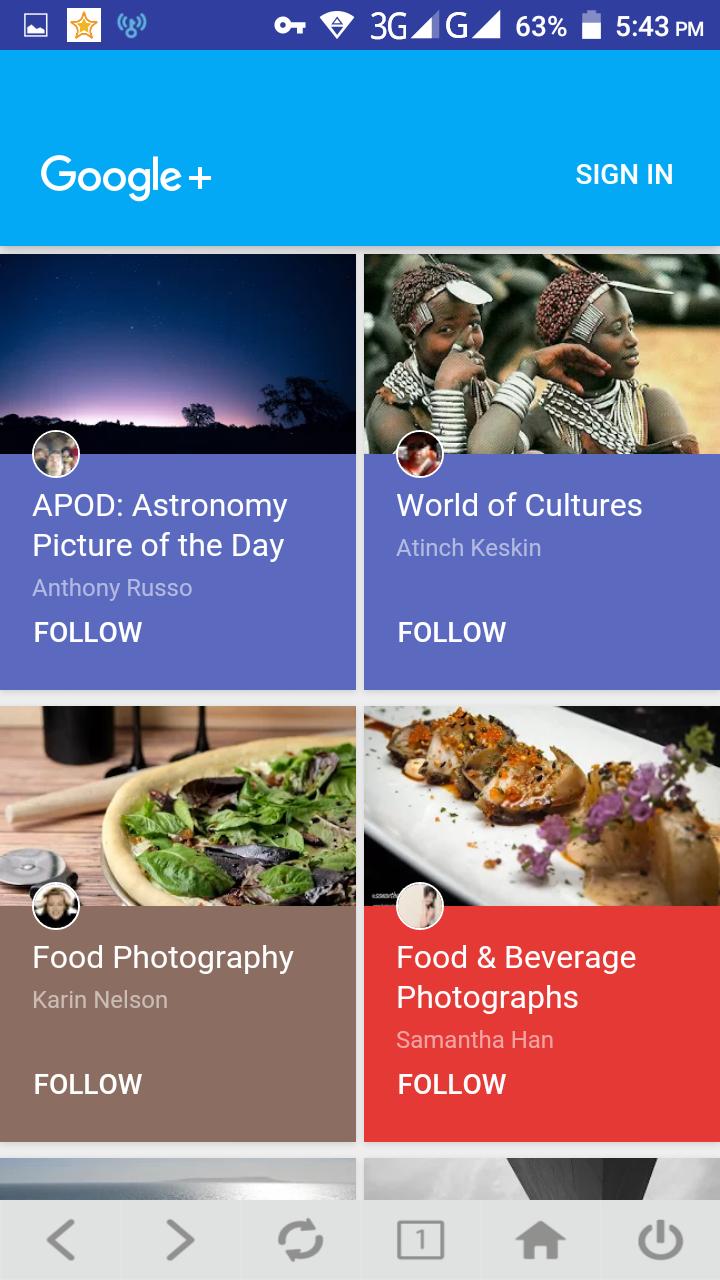
Task: Follow APOD: Astronomy Picture of the Day
Action: (88, 632)
